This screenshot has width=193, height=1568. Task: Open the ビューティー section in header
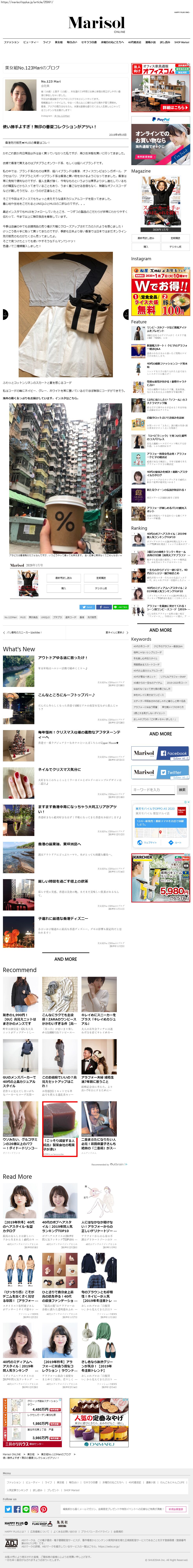[30, 43]
